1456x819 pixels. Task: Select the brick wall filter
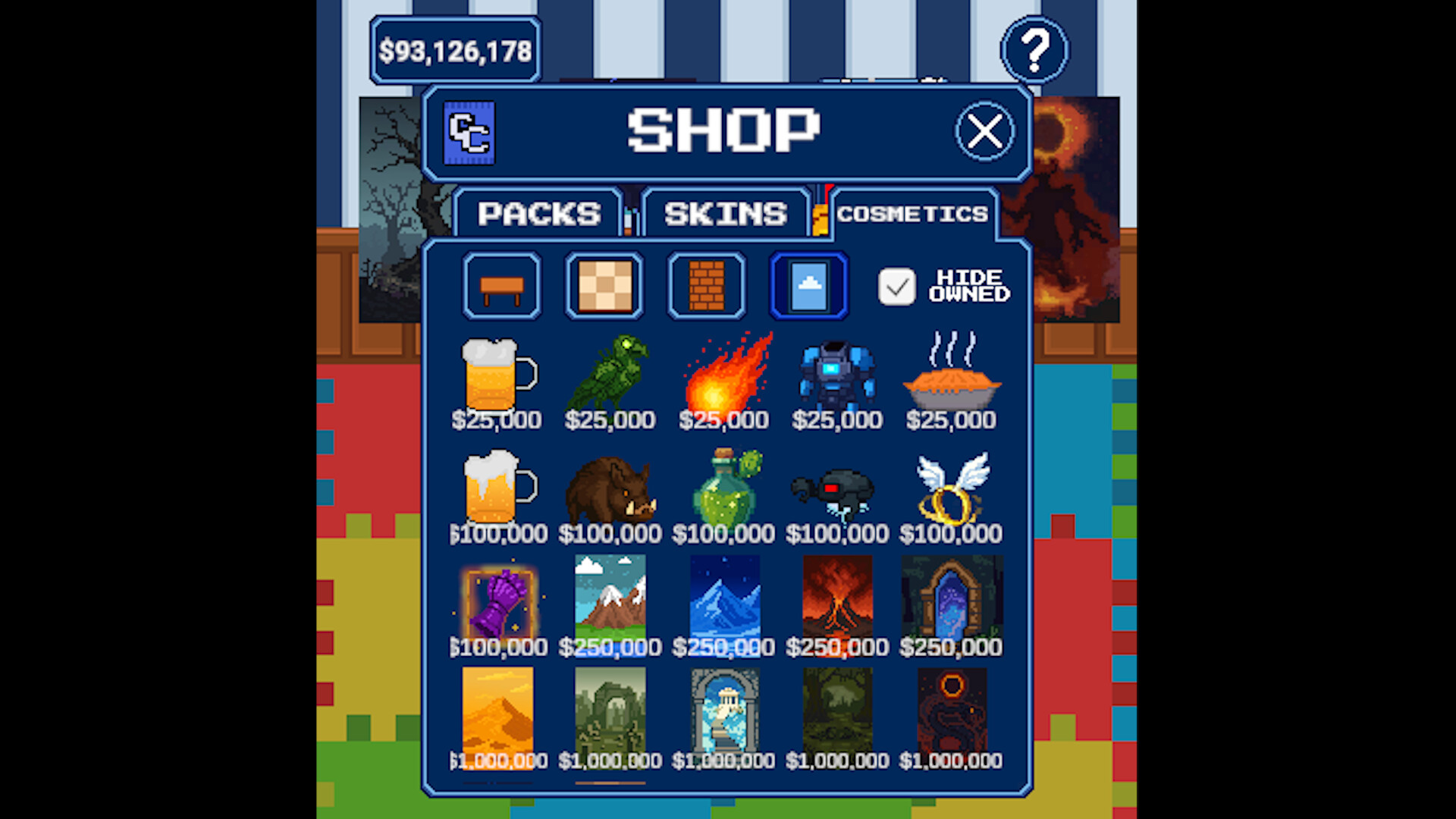[x=707, y=286]
